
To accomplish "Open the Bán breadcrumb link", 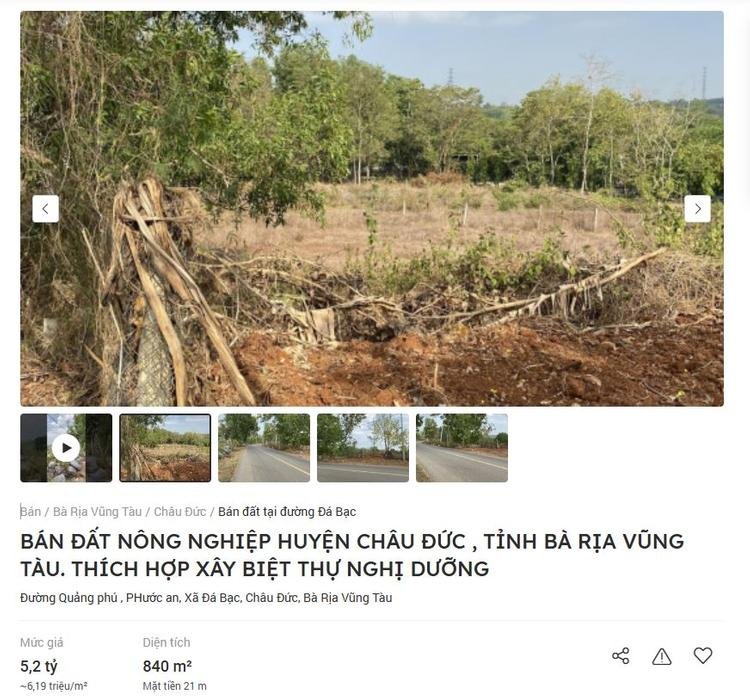I will [x=31, y=512].
